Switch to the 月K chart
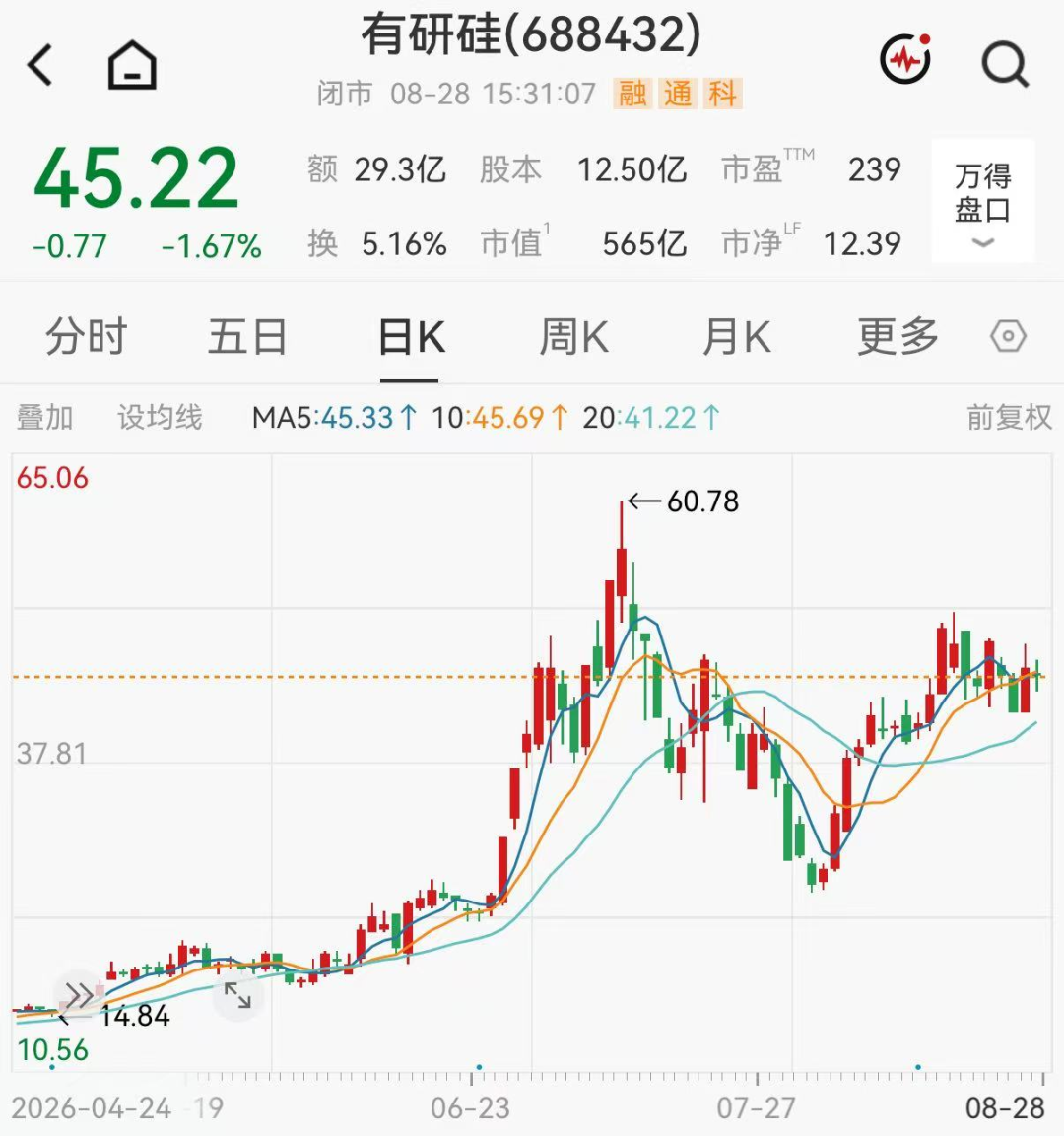The image size is (1064, 1136). coord(736,337)
